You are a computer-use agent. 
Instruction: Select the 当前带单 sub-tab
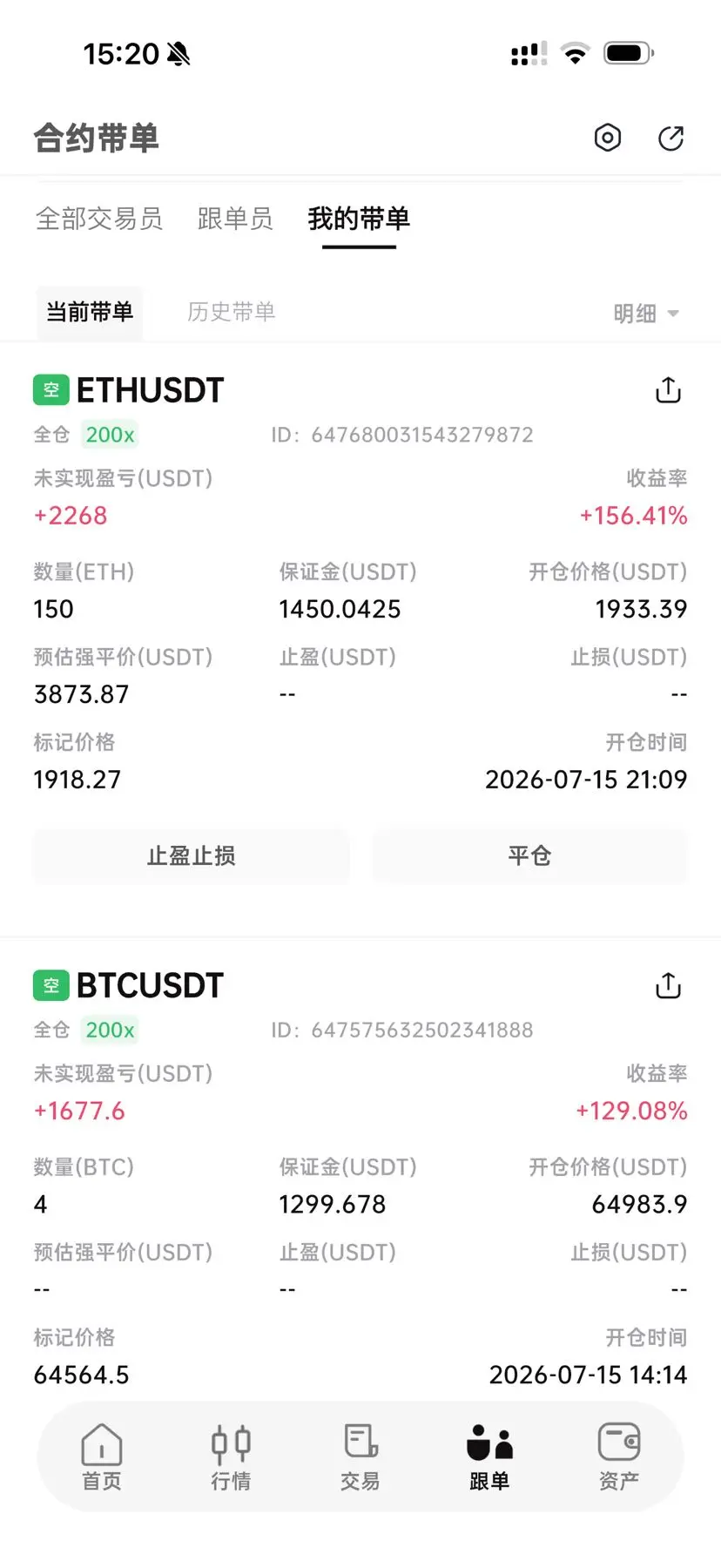pyautogui.click(x=90, y=312)
